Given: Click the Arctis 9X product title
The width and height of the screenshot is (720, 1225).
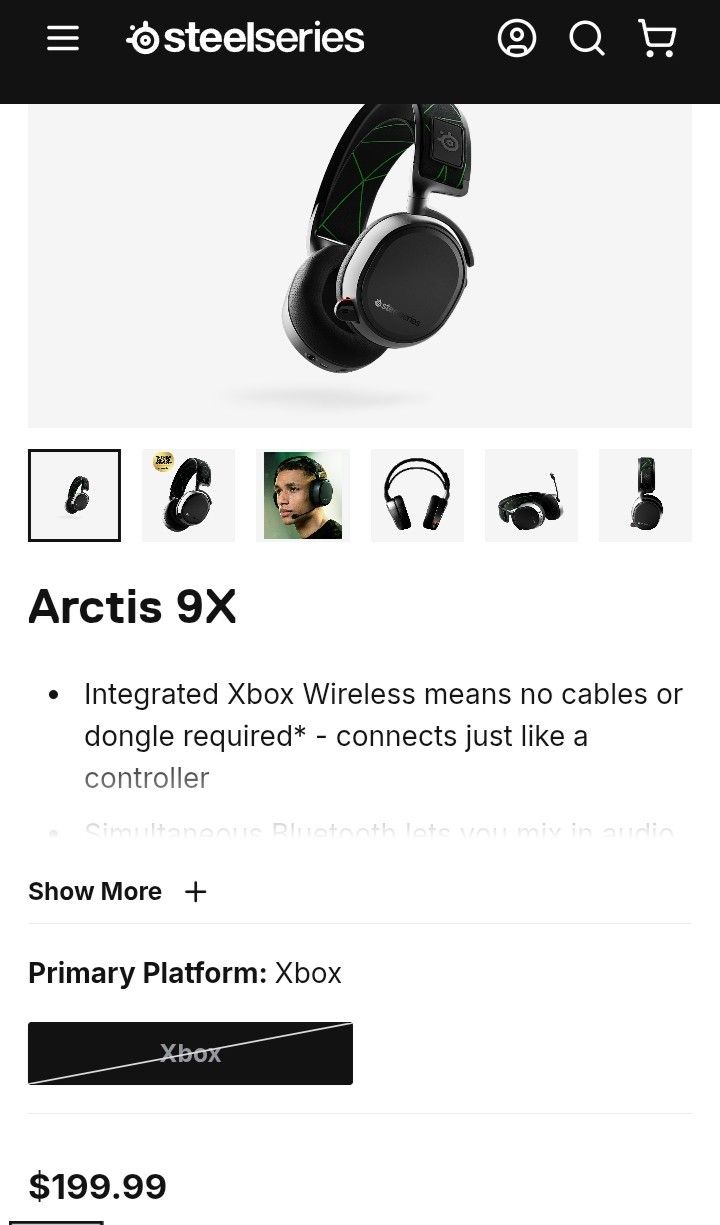Looking at the screenshot, I should [x=131, y=607].
